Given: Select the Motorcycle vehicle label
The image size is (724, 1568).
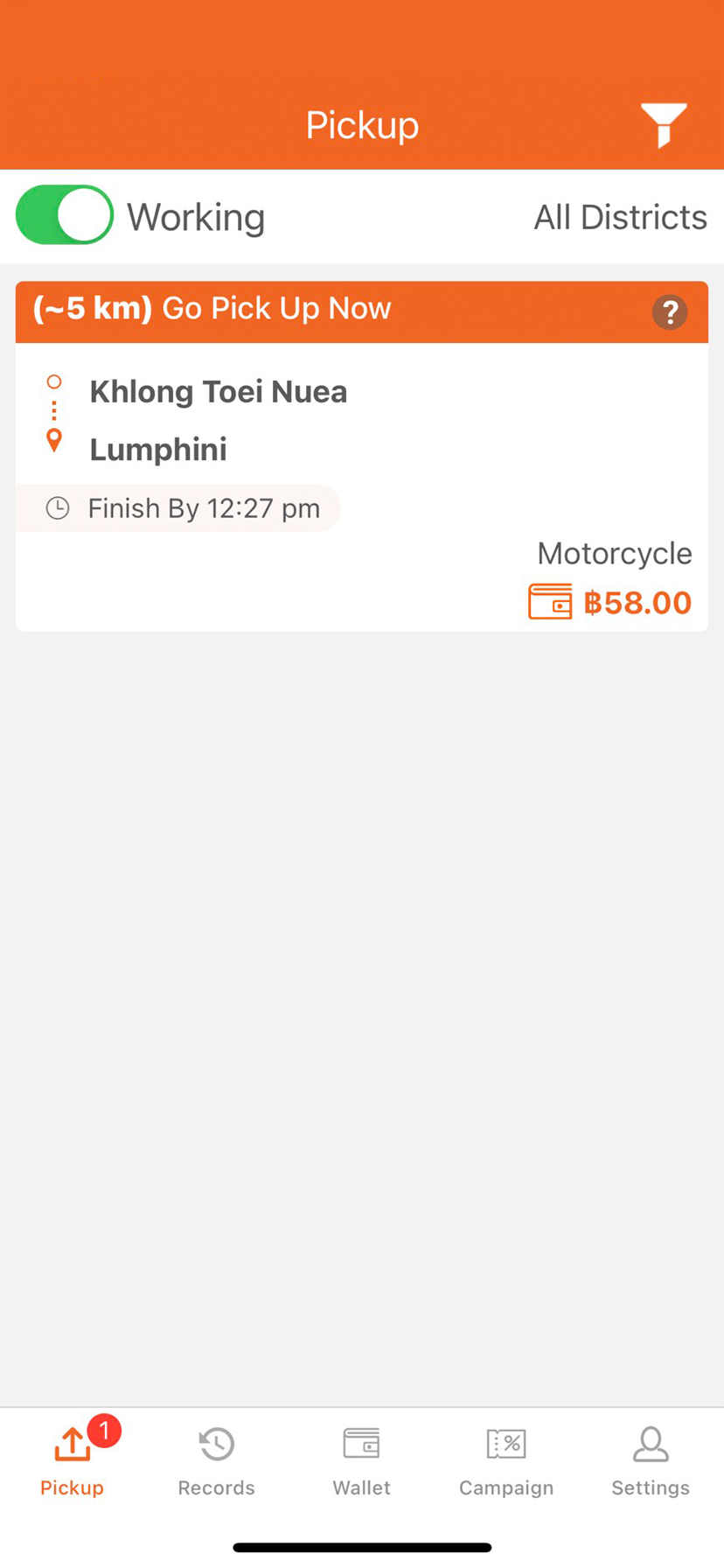Looking at the screenshot, I should [614, 553].
